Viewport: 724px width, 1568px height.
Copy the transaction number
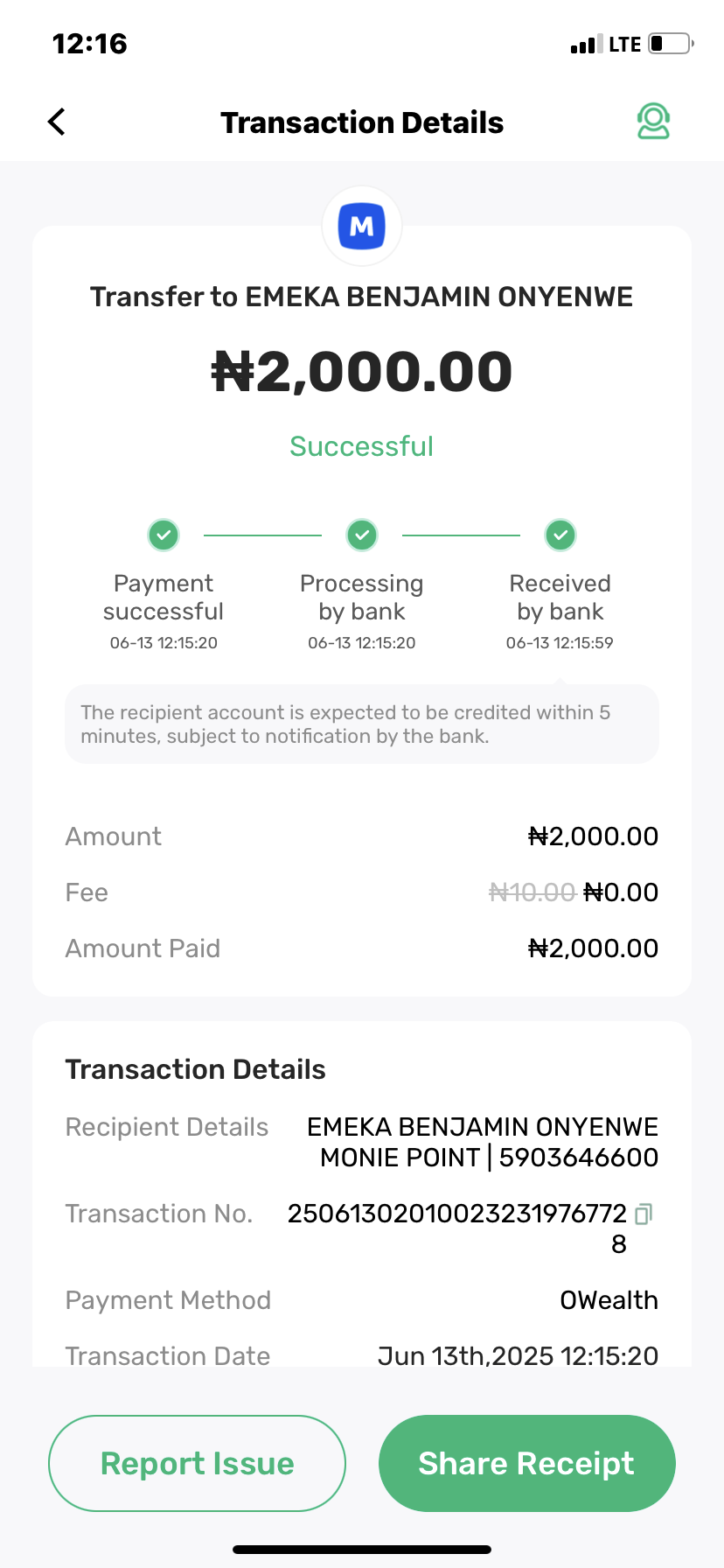(644, 1214)
